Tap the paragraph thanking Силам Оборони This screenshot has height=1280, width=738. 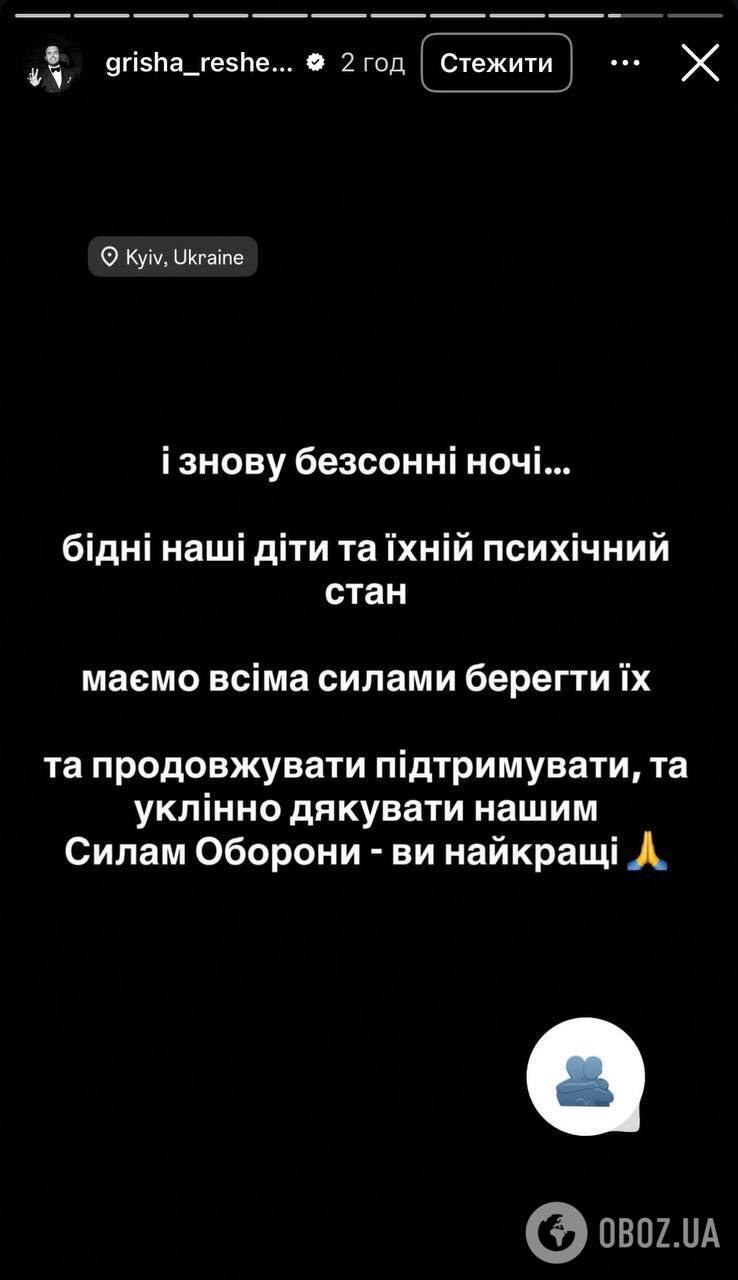(x=368, y=810)
